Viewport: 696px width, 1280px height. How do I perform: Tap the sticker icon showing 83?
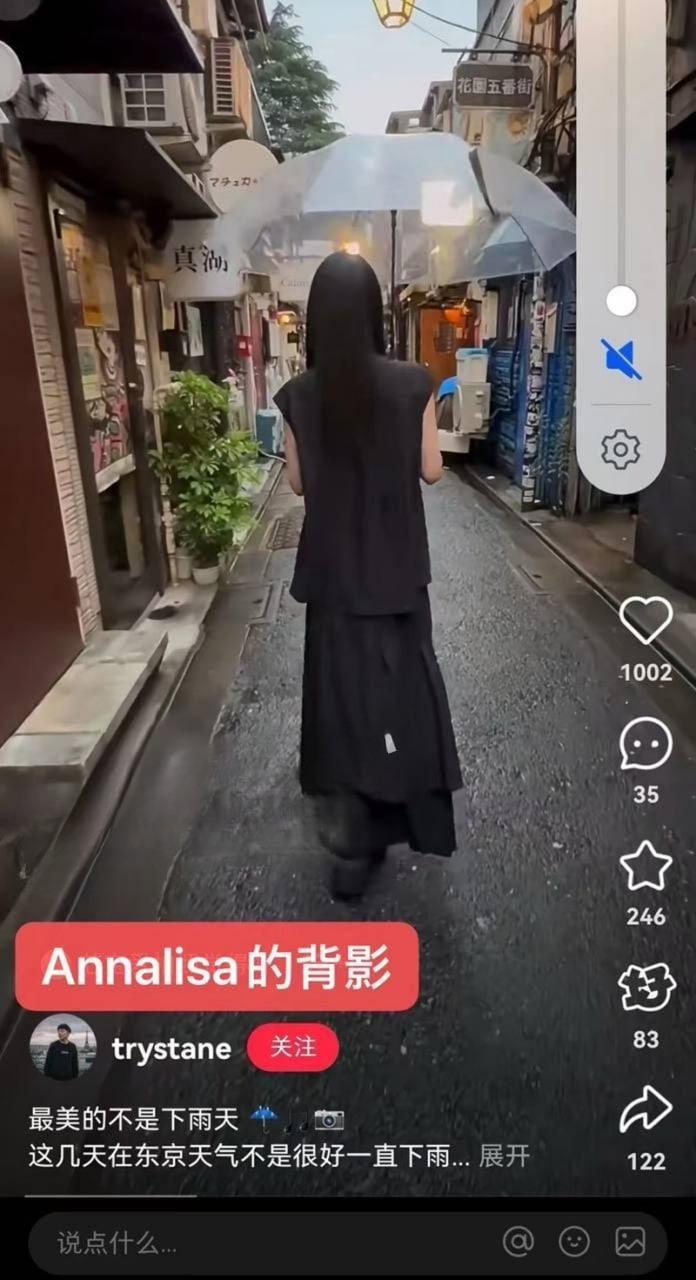click(646, 989)
